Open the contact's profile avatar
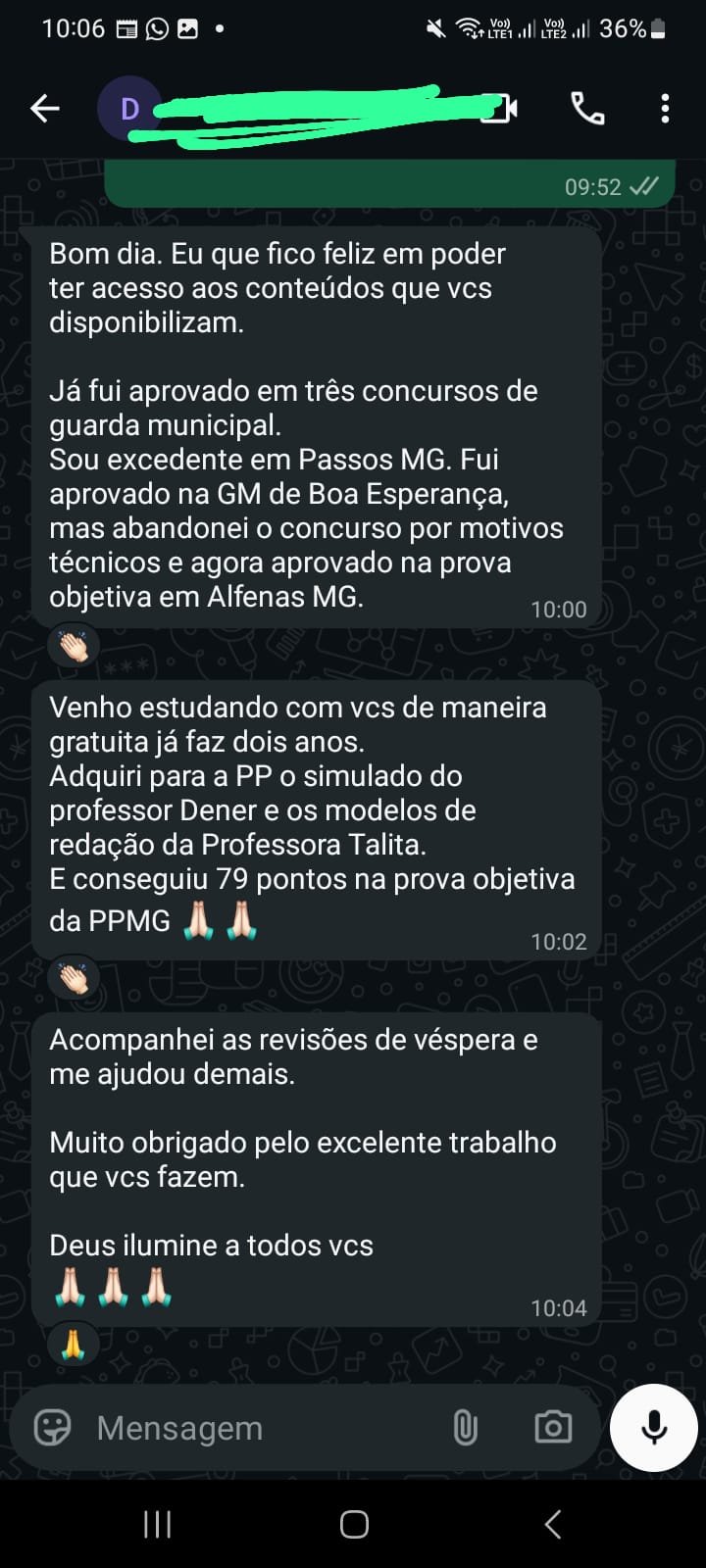Screen dimensions: 706x1568 [x=128, y=109]
